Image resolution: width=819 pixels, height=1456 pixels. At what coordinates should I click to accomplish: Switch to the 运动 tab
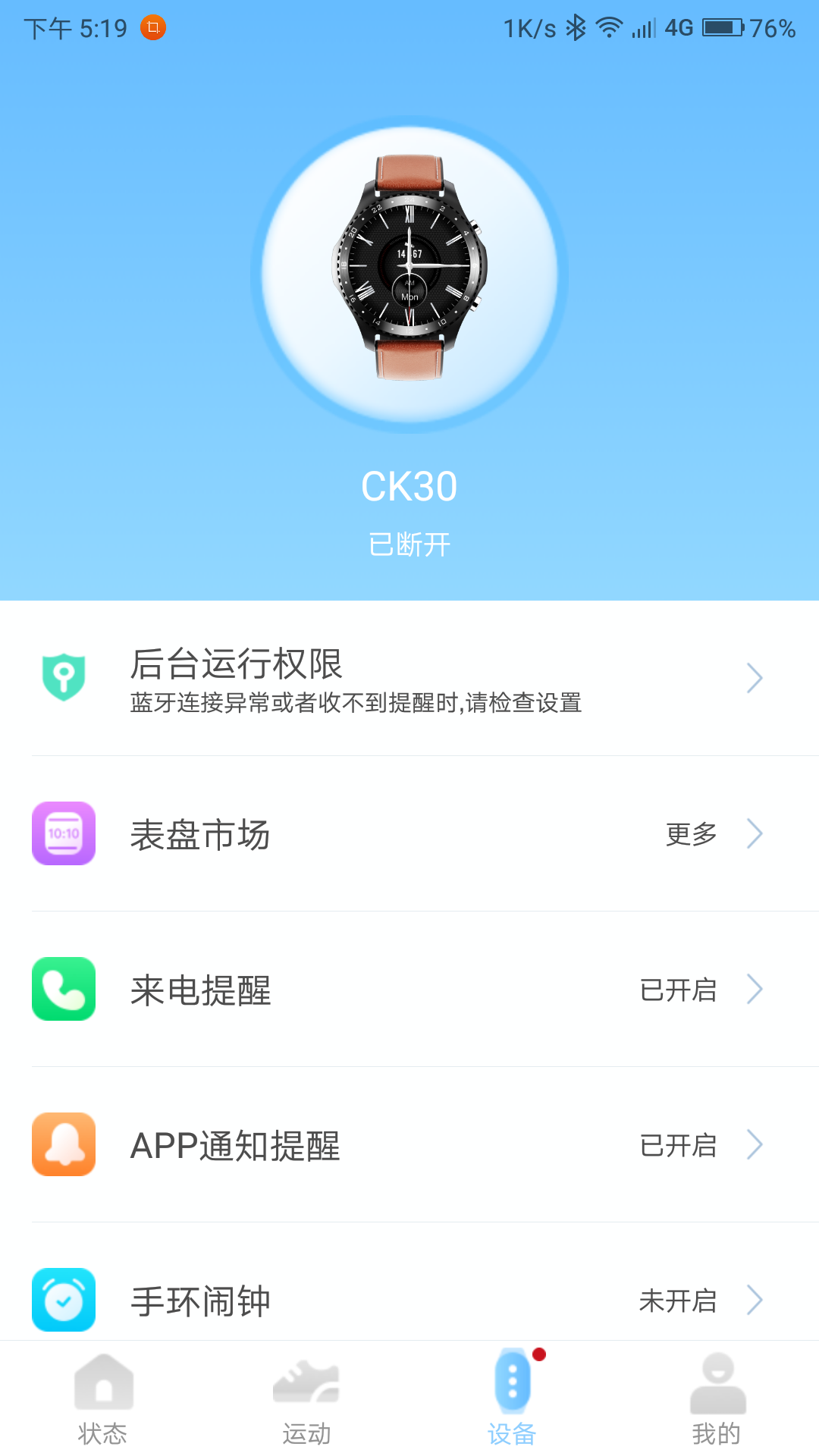click(306, 1400)
